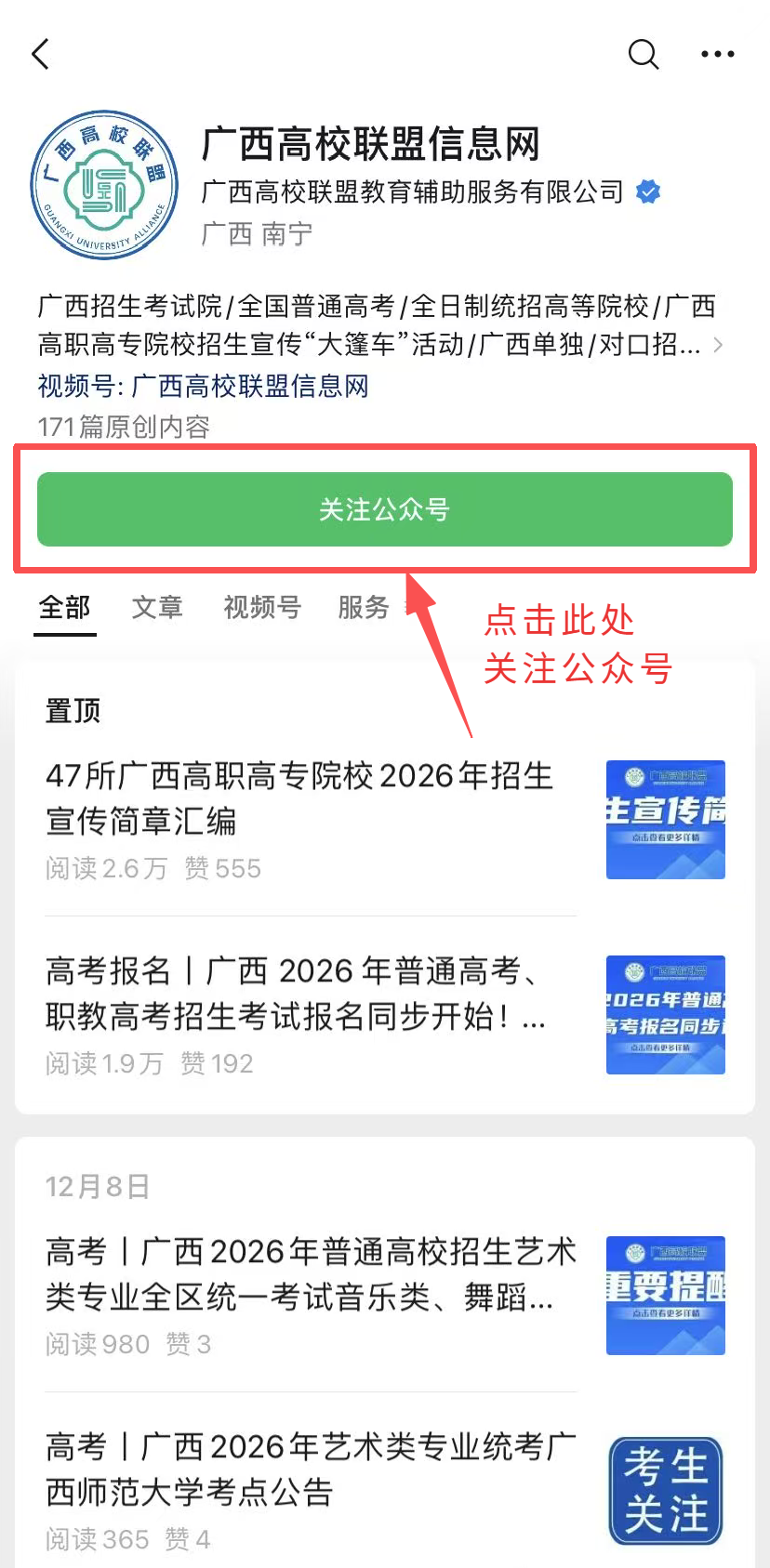
Task: Open the 视频号 广西高校联盟信息网 link
Action: point(203,386)
